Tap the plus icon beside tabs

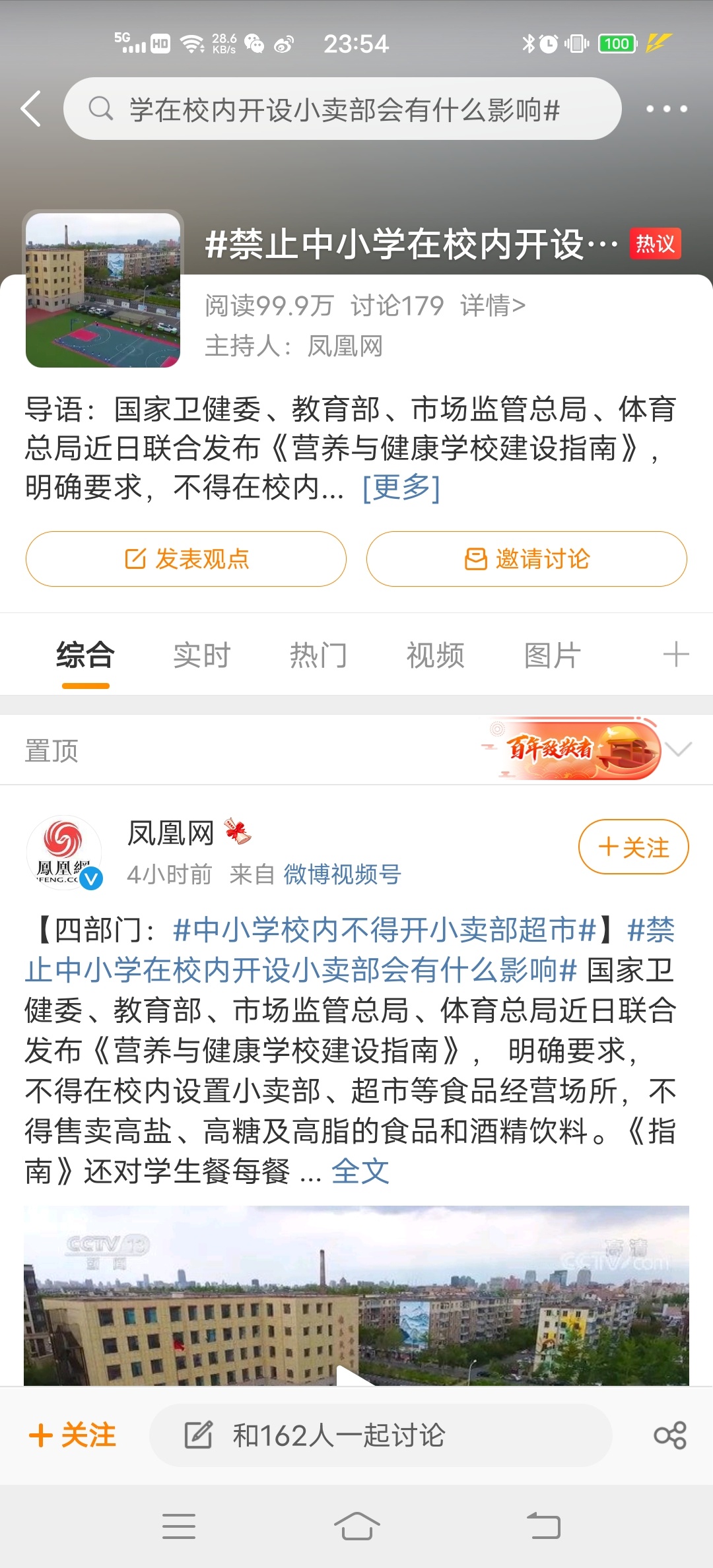675,655
